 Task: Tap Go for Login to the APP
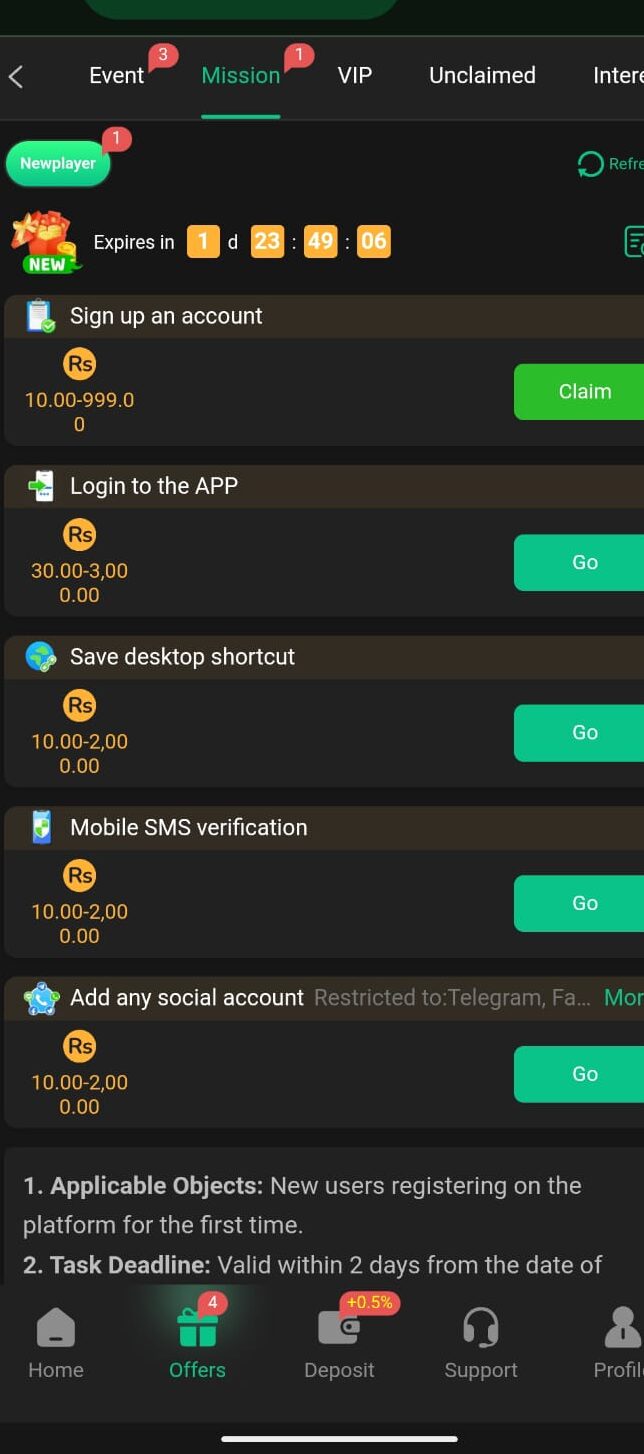(x=580, y=562)
